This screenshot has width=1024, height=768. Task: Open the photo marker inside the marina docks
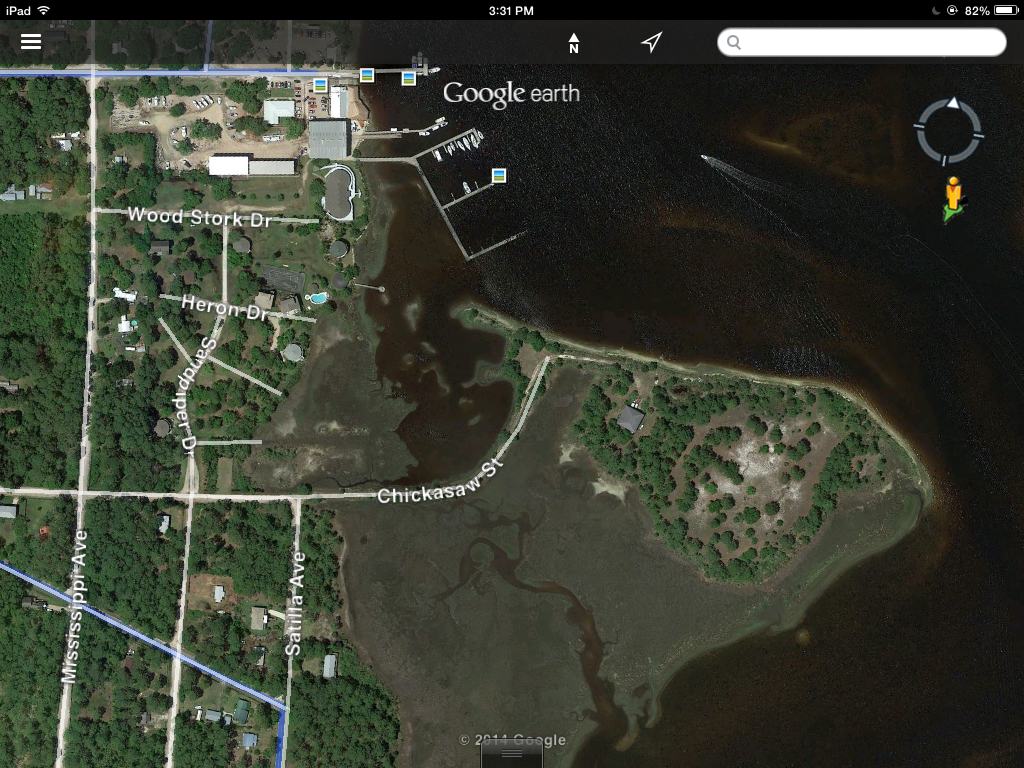(499, 176)
